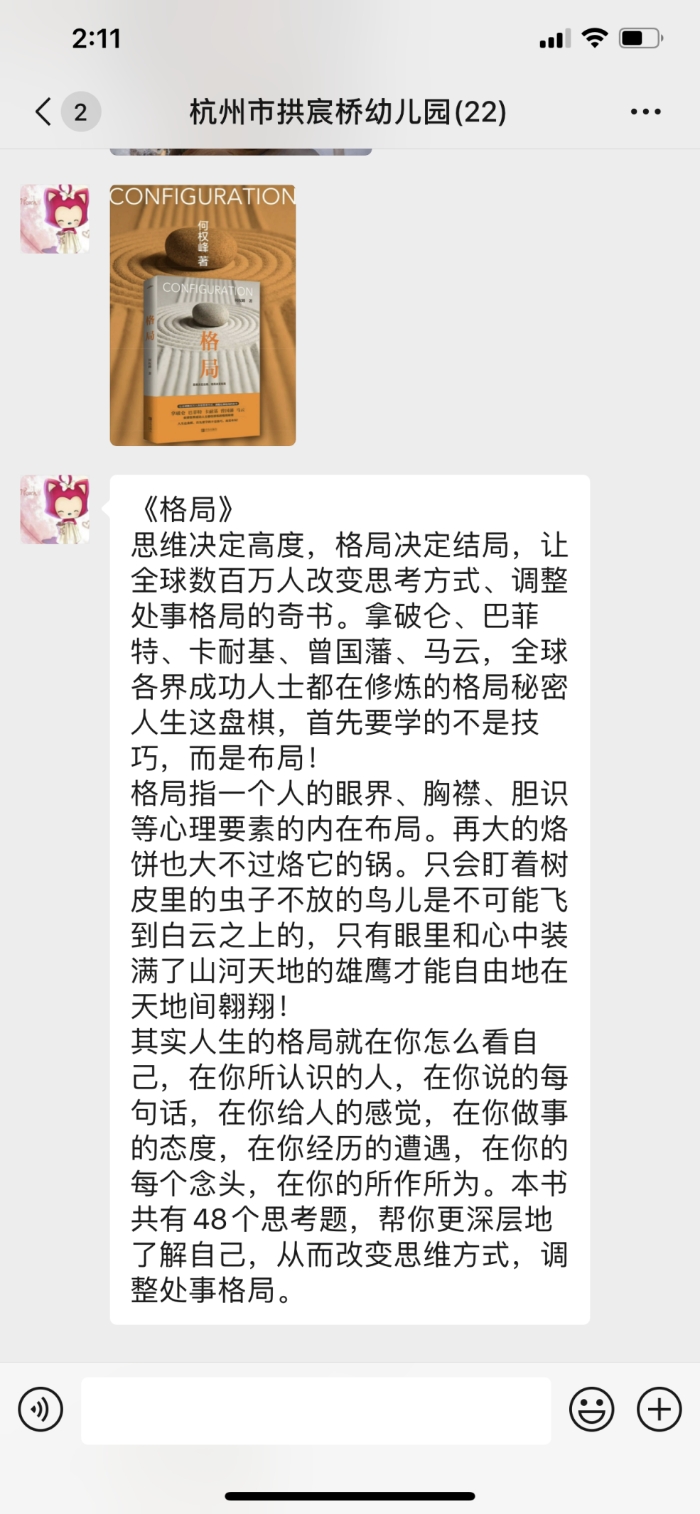Focus the message text field
The width and height of the screenshot is (700, 1514).
click(315, 1410)
